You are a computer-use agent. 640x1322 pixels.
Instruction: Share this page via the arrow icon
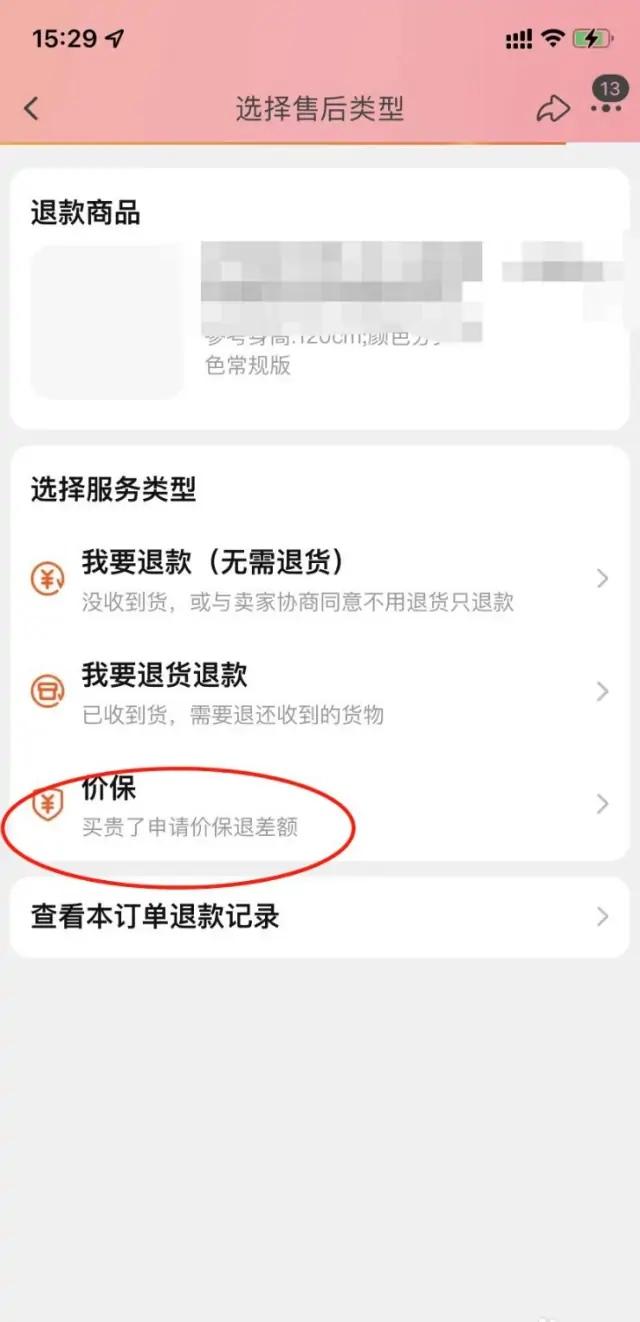(x=552, y=108)
